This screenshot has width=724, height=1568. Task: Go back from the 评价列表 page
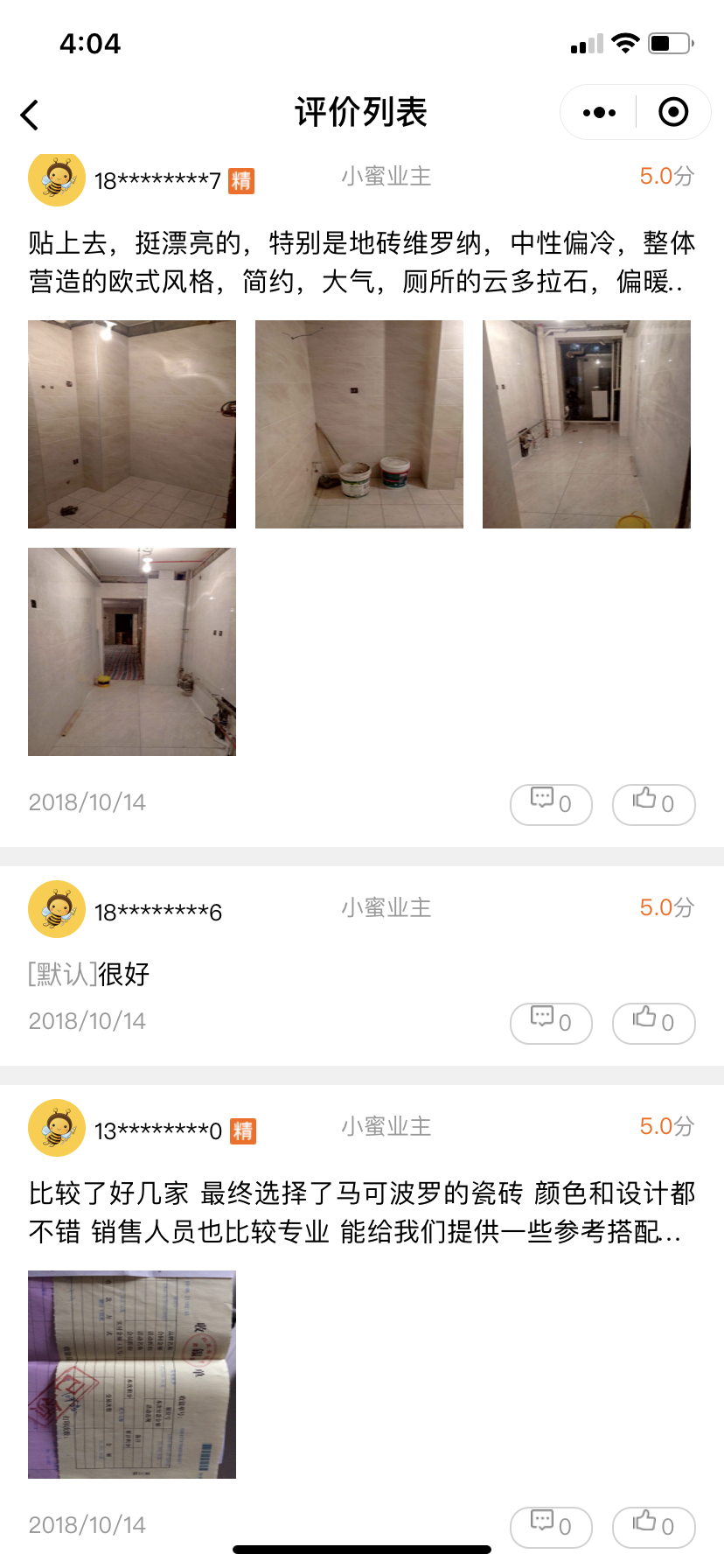tap(31, 115)
